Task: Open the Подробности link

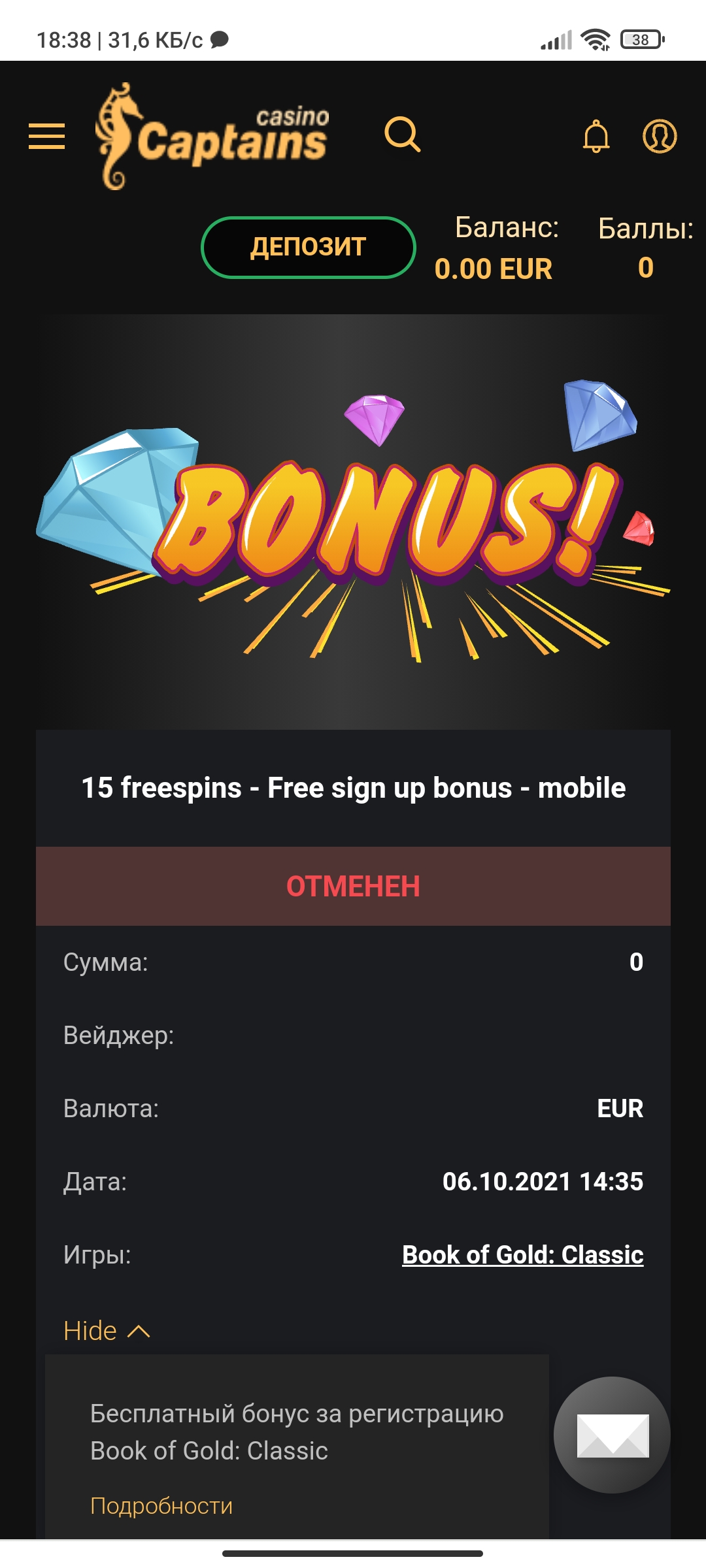Action: (x=161, y=1506)
